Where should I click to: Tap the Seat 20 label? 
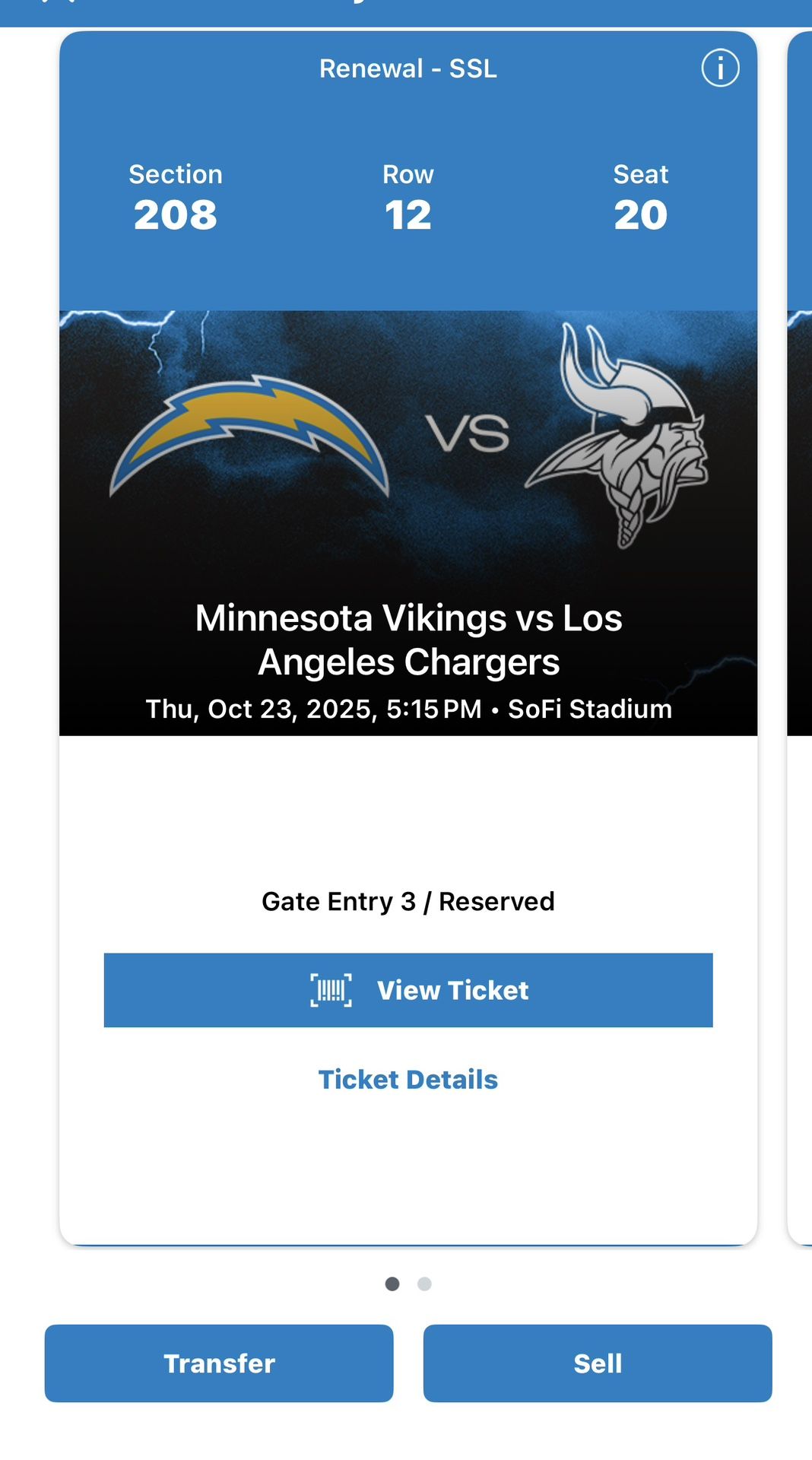(x=641, y=198)
